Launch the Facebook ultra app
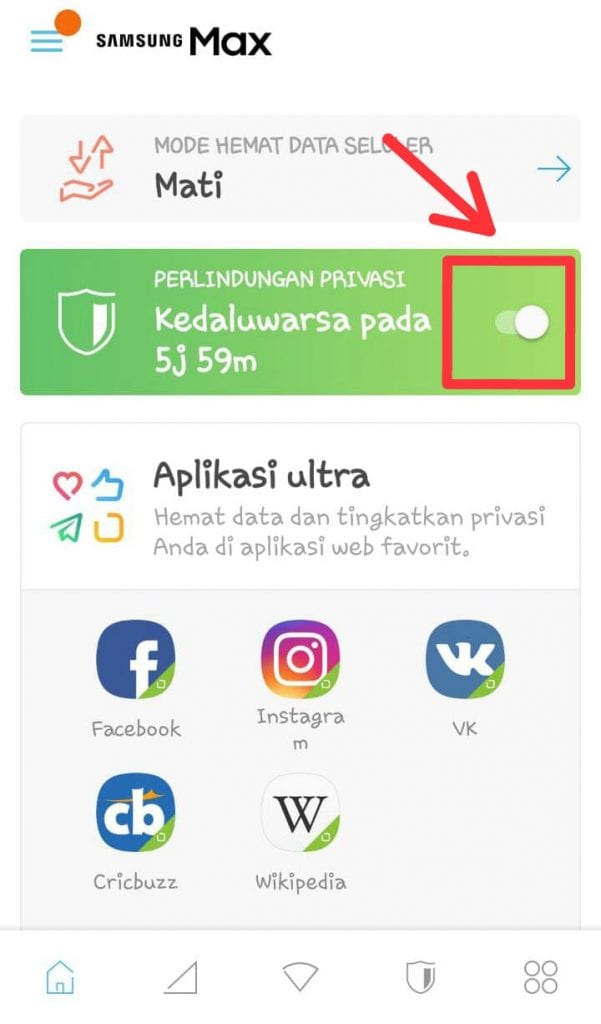 coord(135,659)
